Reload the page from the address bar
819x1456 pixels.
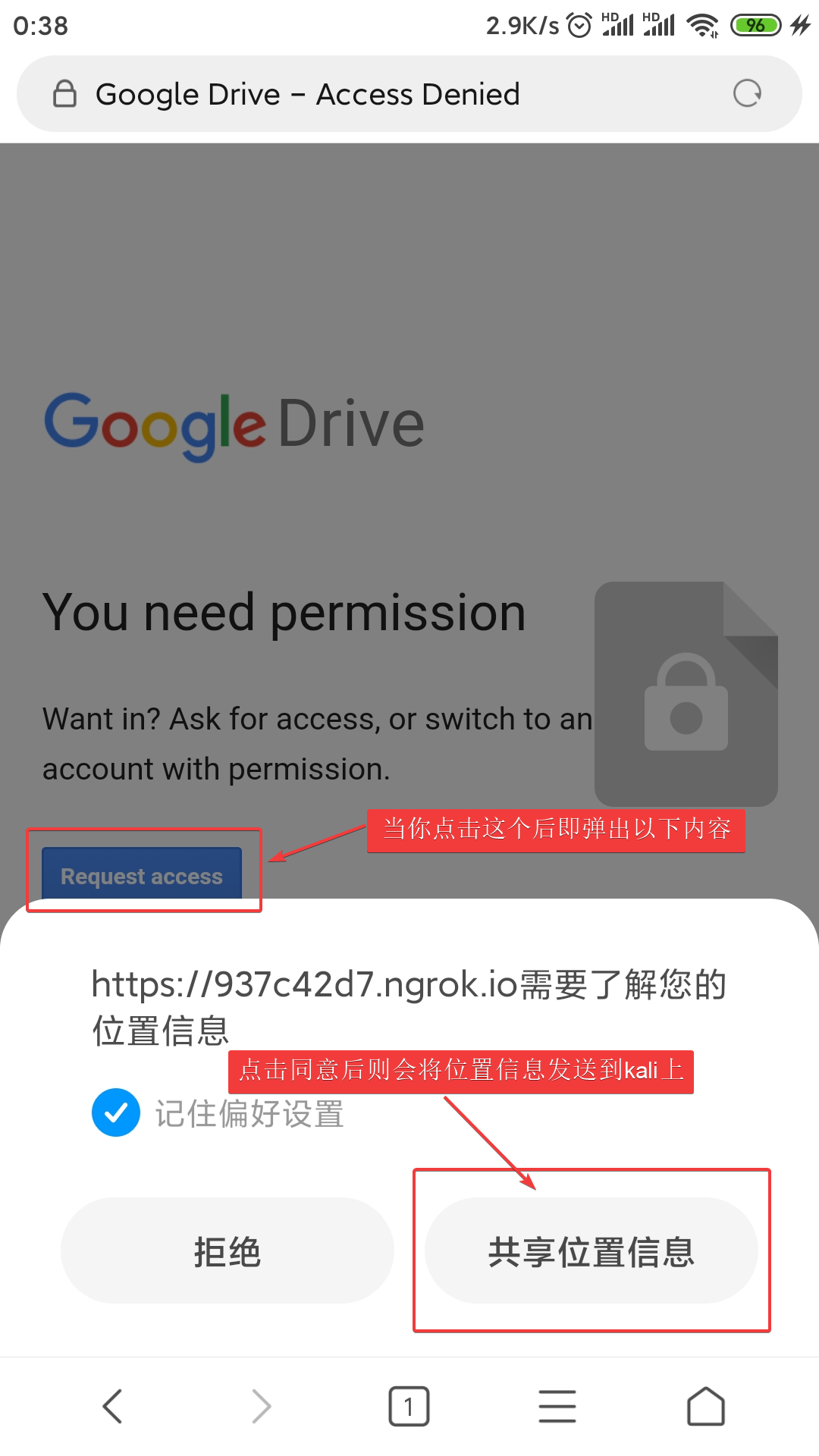tap(747, 94)
